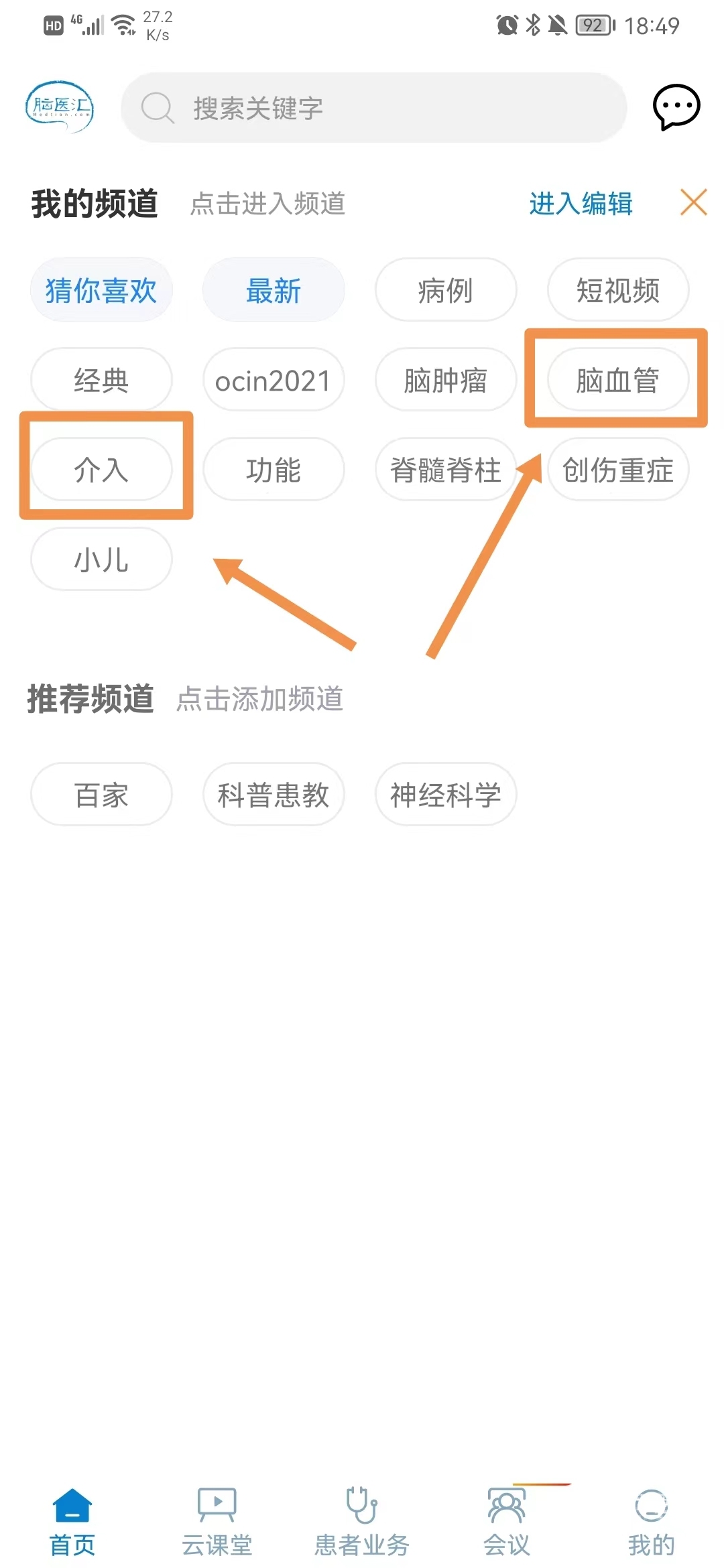Add the 神经科学 recommended channel
Viewport: 724px width, 1568px height.
click(446, 795)
